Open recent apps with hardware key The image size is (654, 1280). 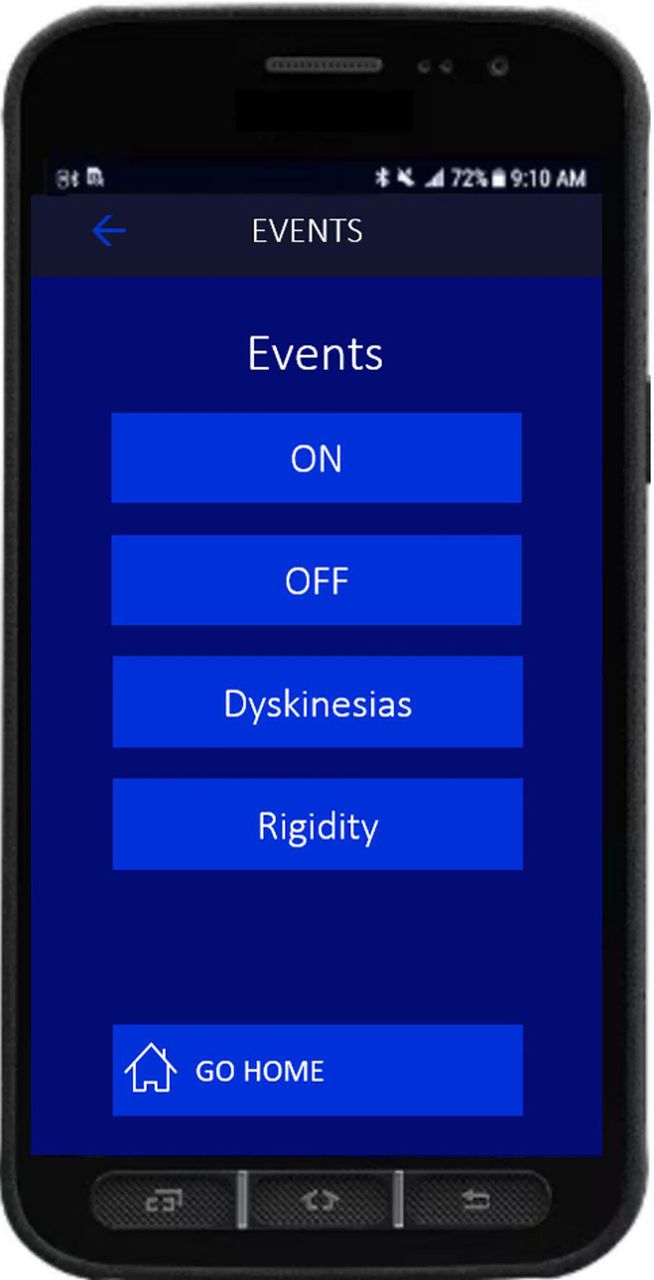pyautogui.click(x=165, y=1200)
